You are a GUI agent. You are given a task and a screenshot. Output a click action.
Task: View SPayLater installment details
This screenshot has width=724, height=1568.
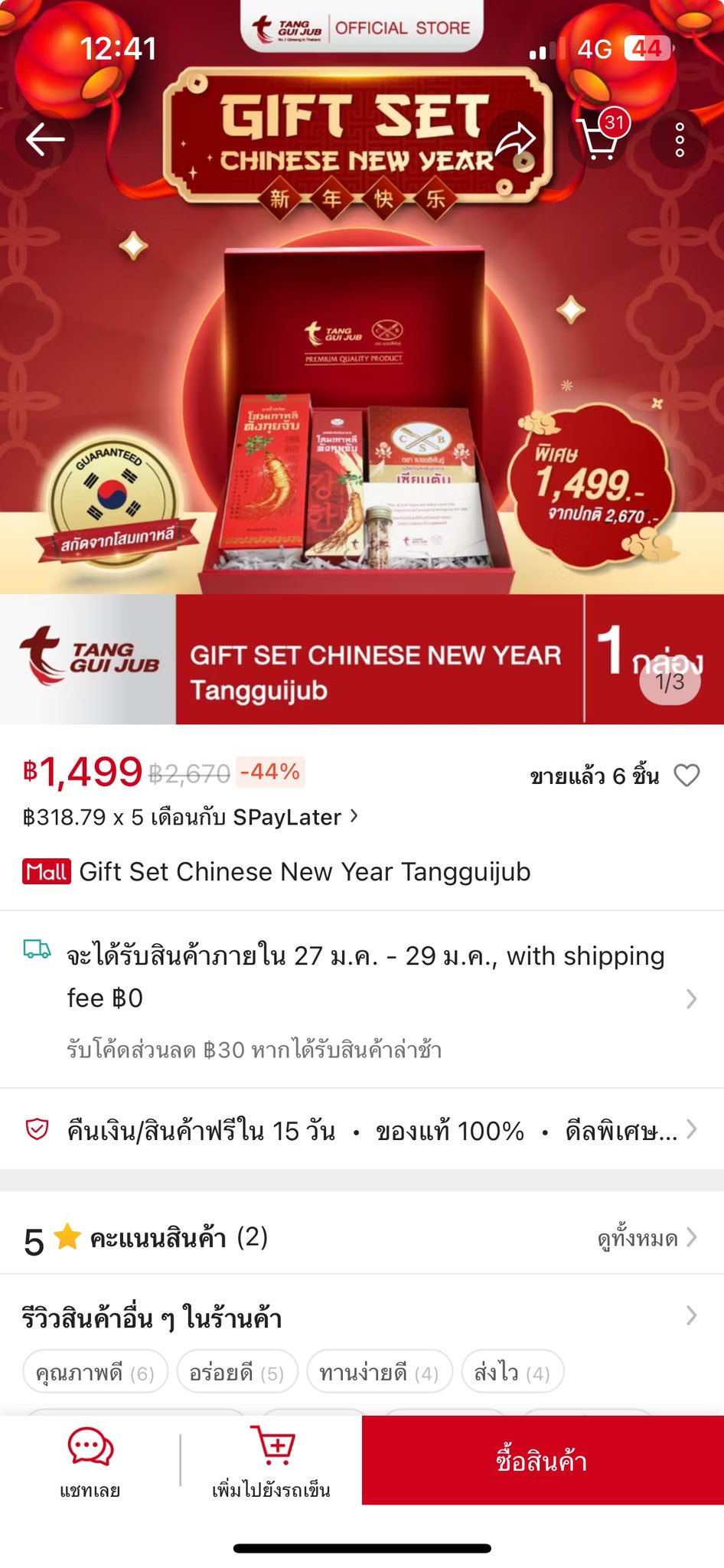click(191, 817)
